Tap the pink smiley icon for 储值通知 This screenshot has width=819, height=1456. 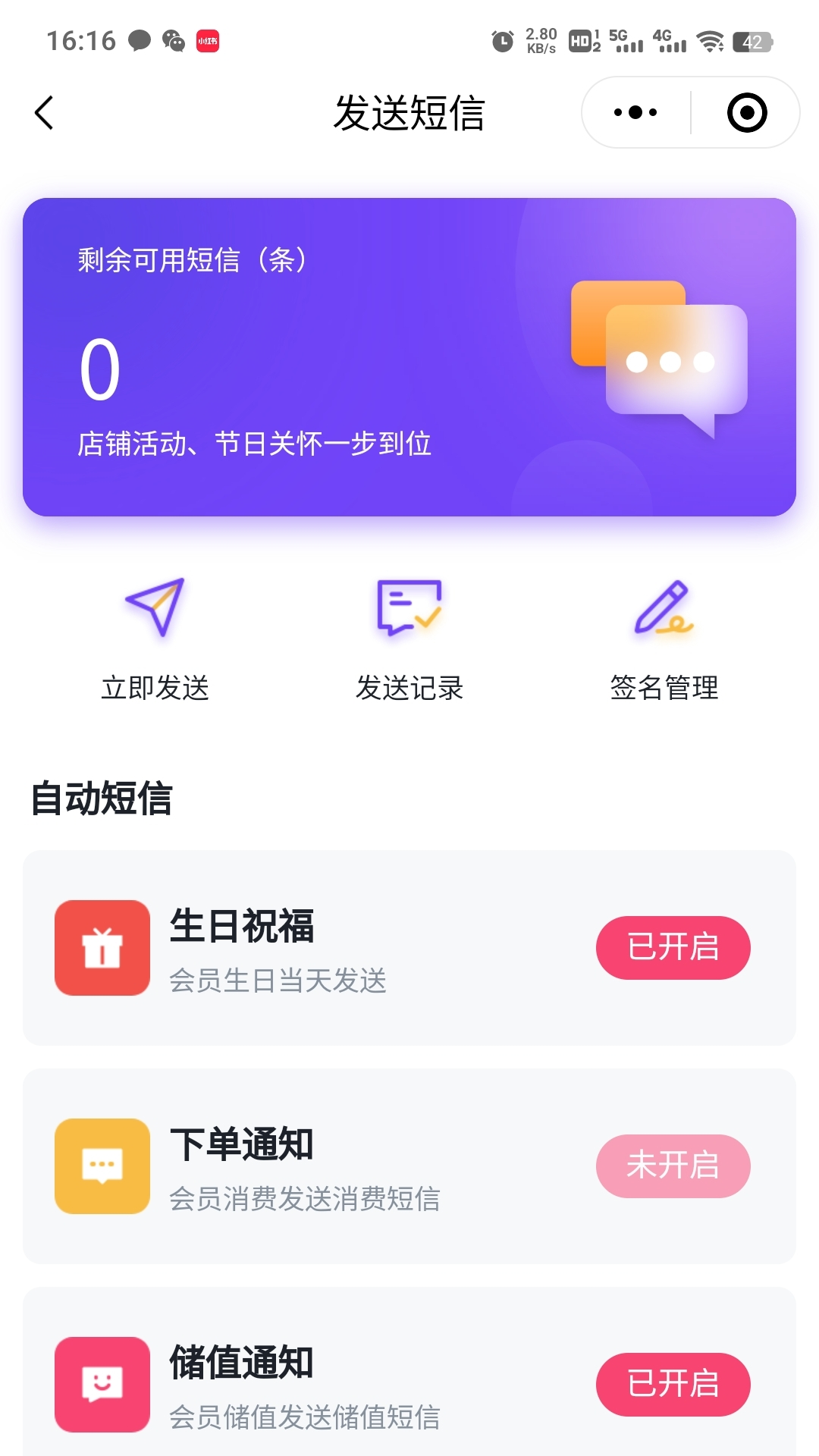[102, 1384]
